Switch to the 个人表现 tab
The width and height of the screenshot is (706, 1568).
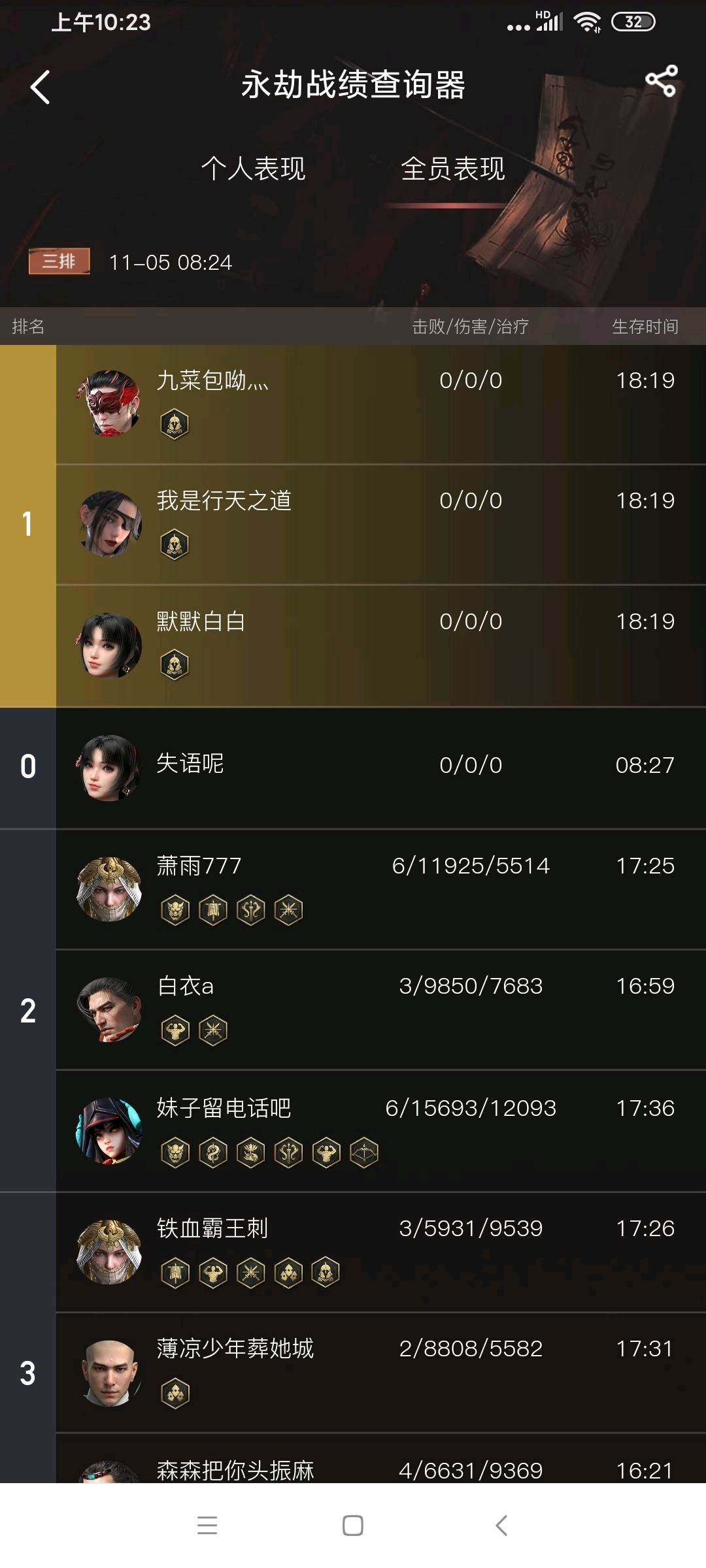(254, 169)
